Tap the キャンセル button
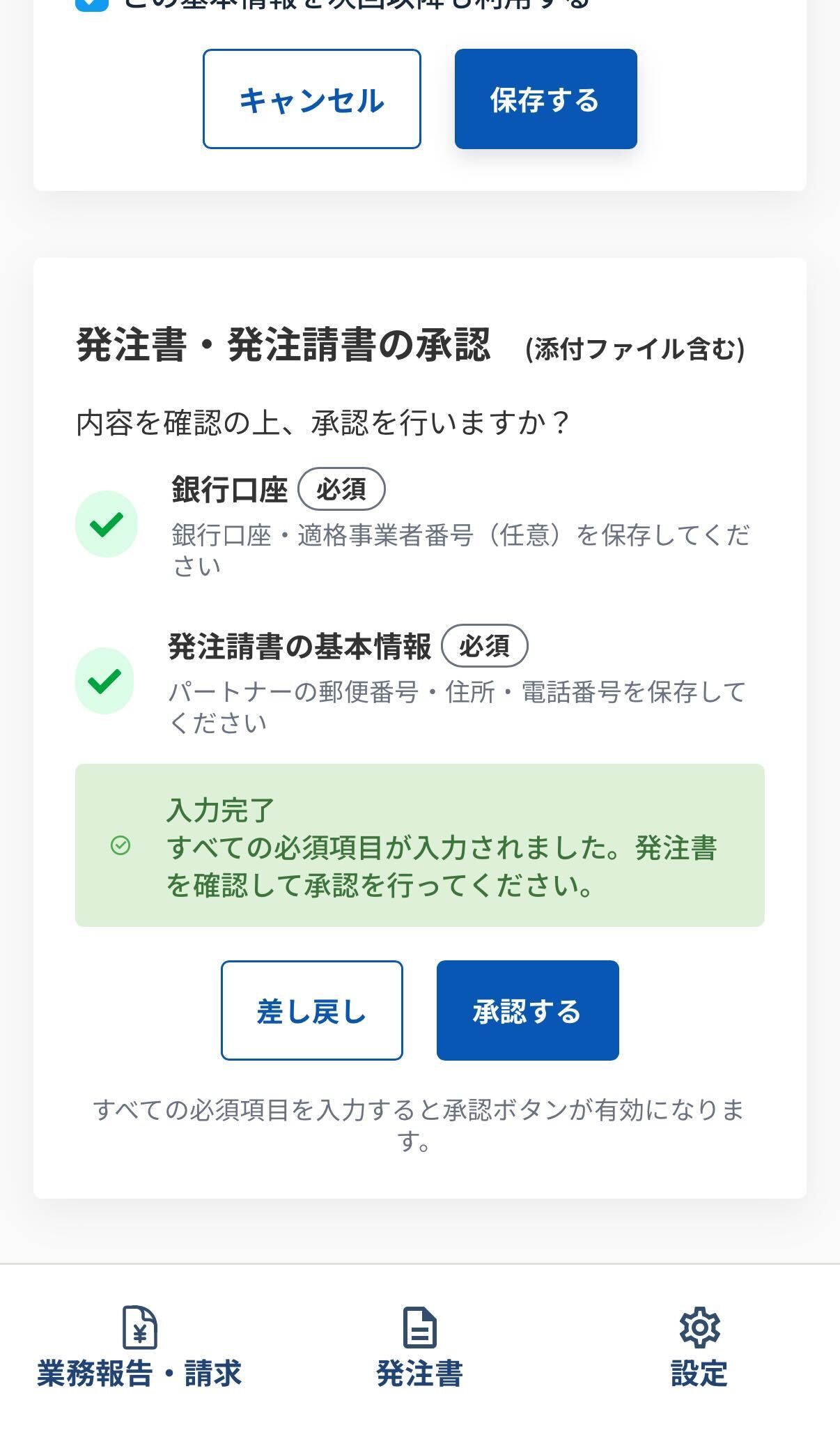Viewport: 840px width, 1430px height. point(311,99)
